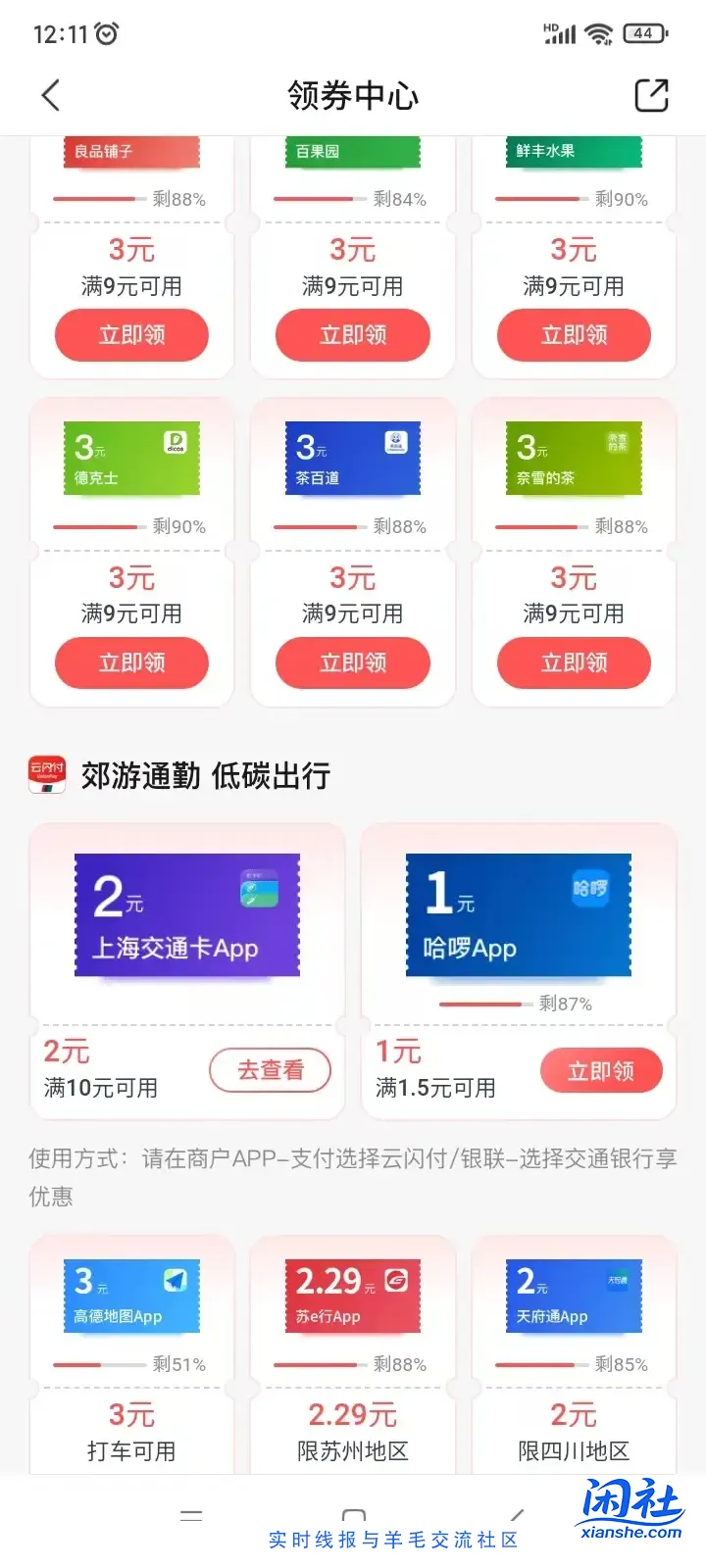Click the 云闪付 icon beside 郊游通勤 heading
Viewport: 706px width, 1568px height.
[48, 775]
